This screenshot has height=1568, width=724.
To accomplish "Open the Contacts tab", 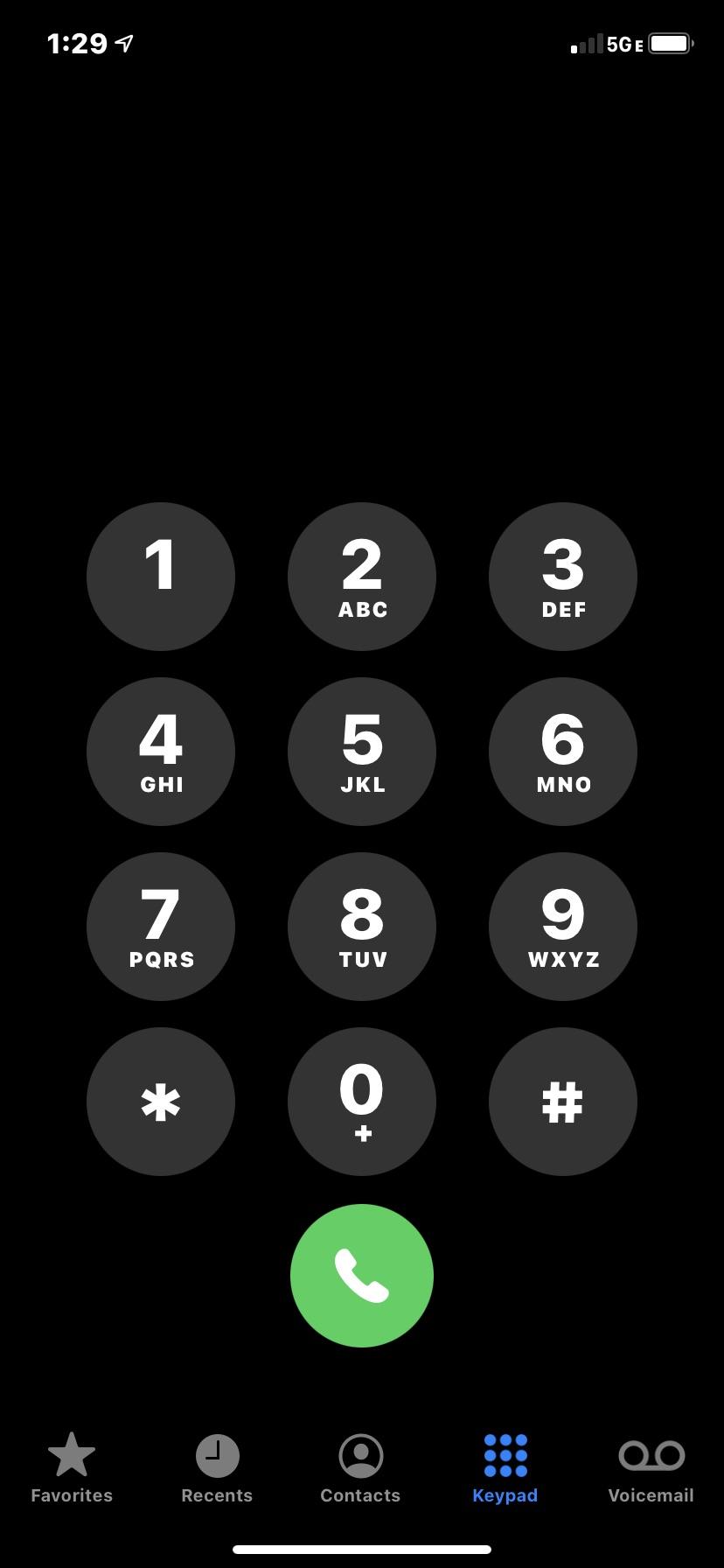I will [x=359, y=1470].
